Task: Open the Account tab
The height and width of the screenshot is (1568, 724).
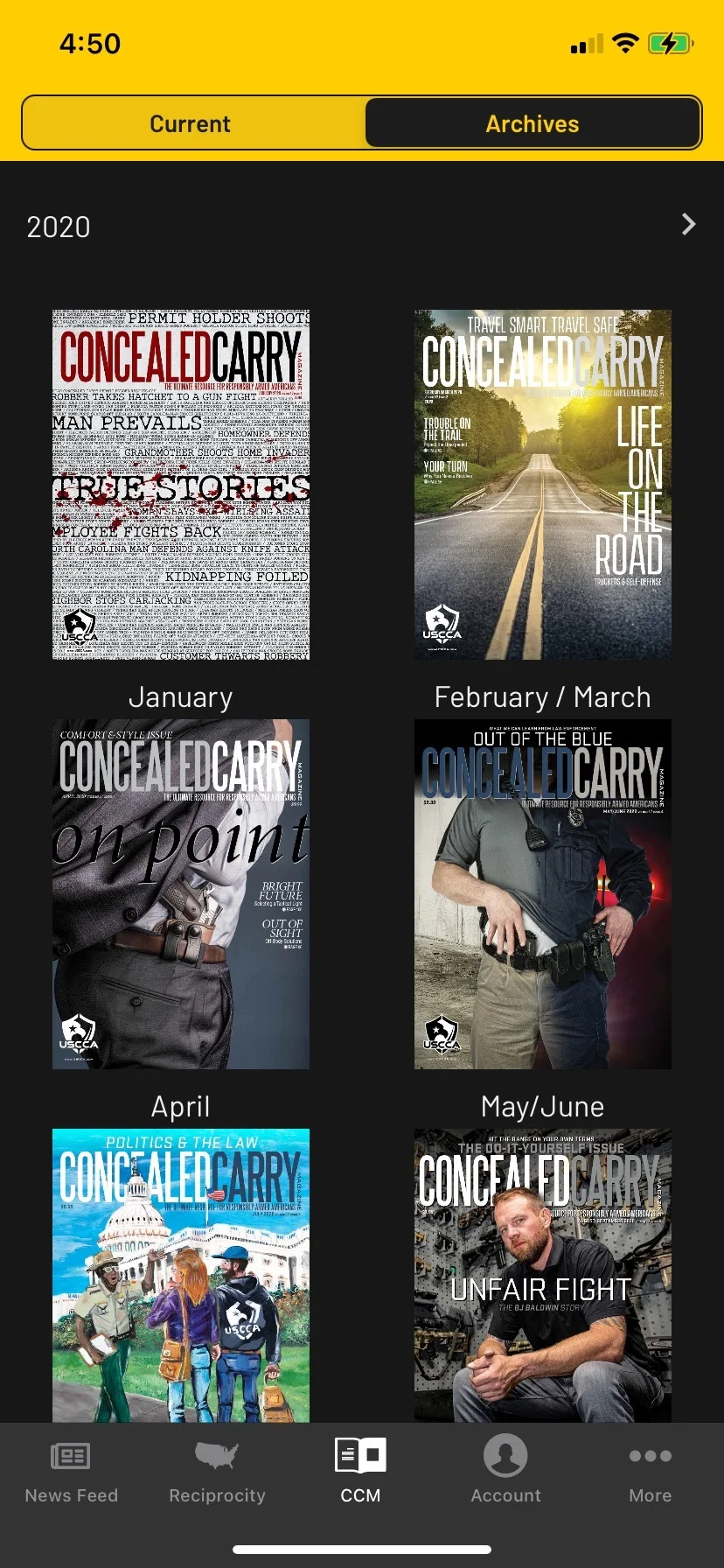Action: click(505, 1472)
